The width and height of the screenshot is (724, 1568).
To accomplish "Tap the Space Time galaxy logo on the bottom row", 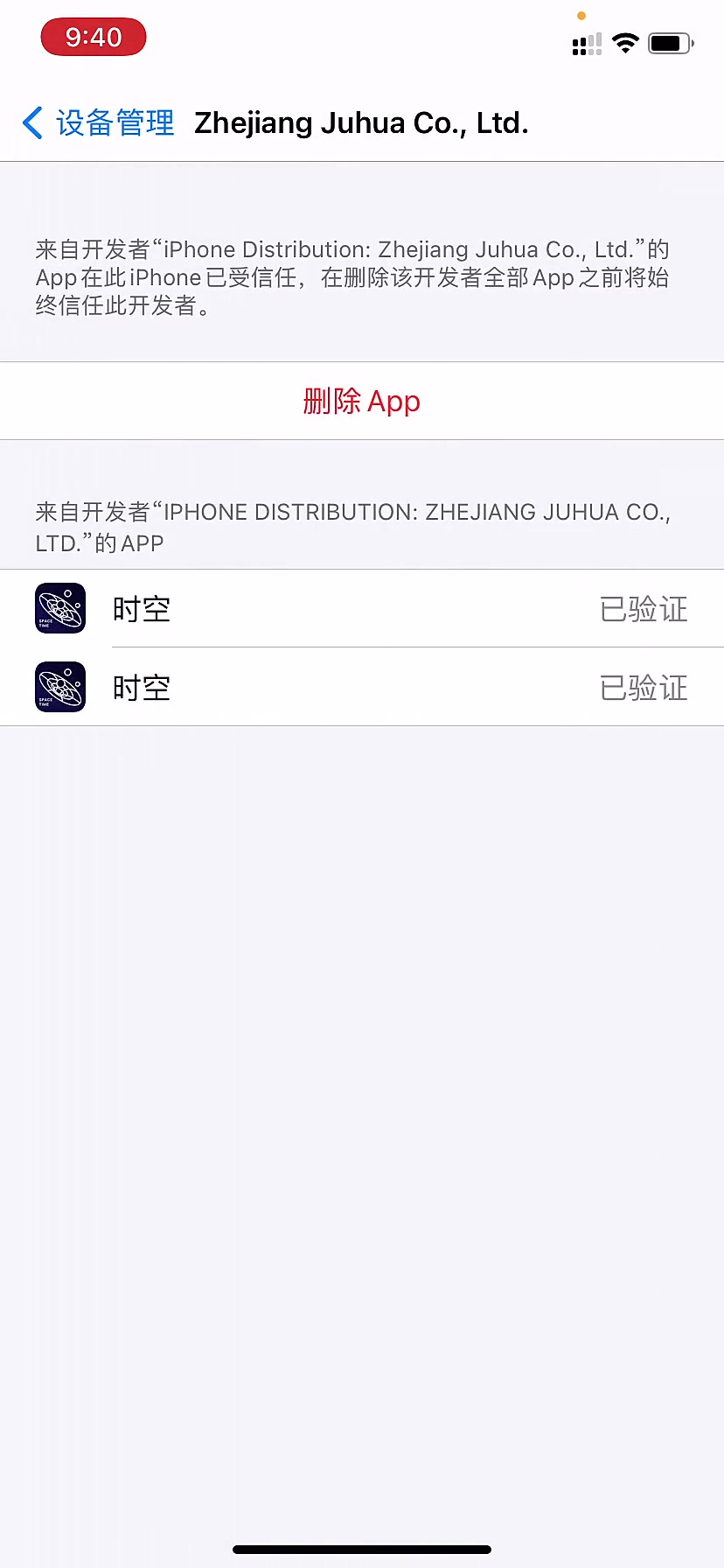I will [59, 686].
